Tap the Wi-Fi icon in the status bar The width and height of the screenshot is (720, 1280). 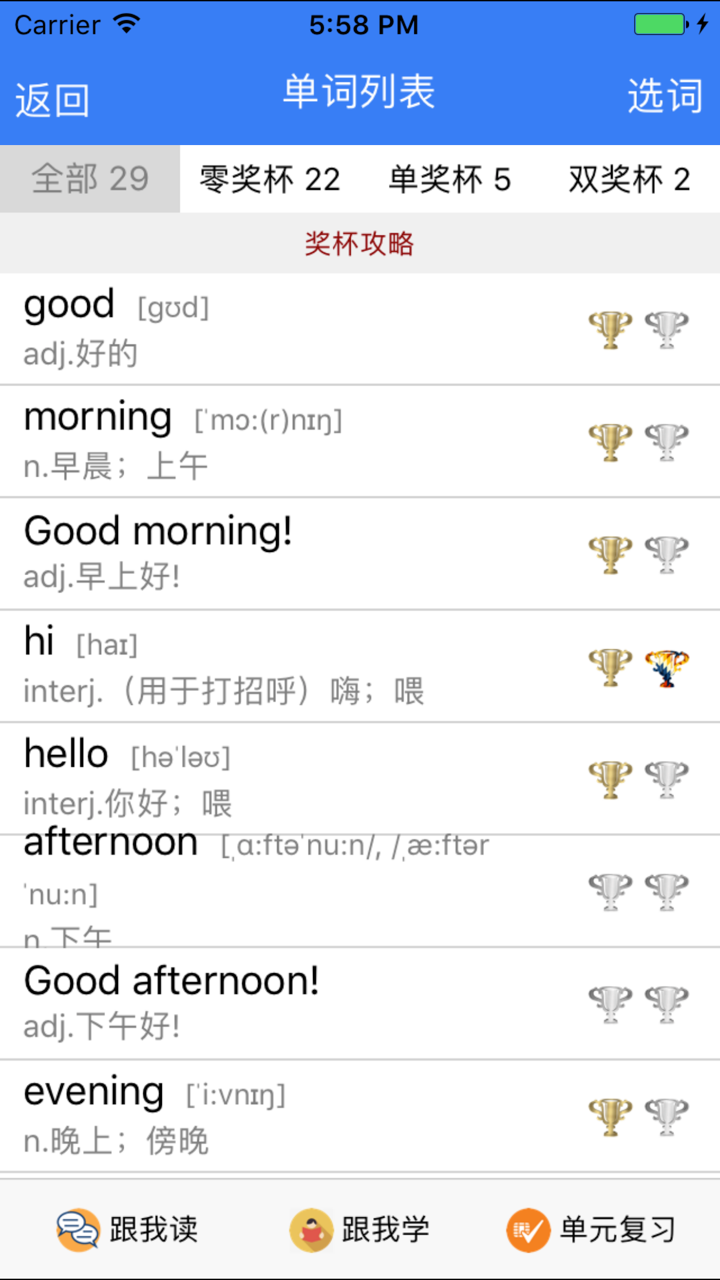click(125, 22)
